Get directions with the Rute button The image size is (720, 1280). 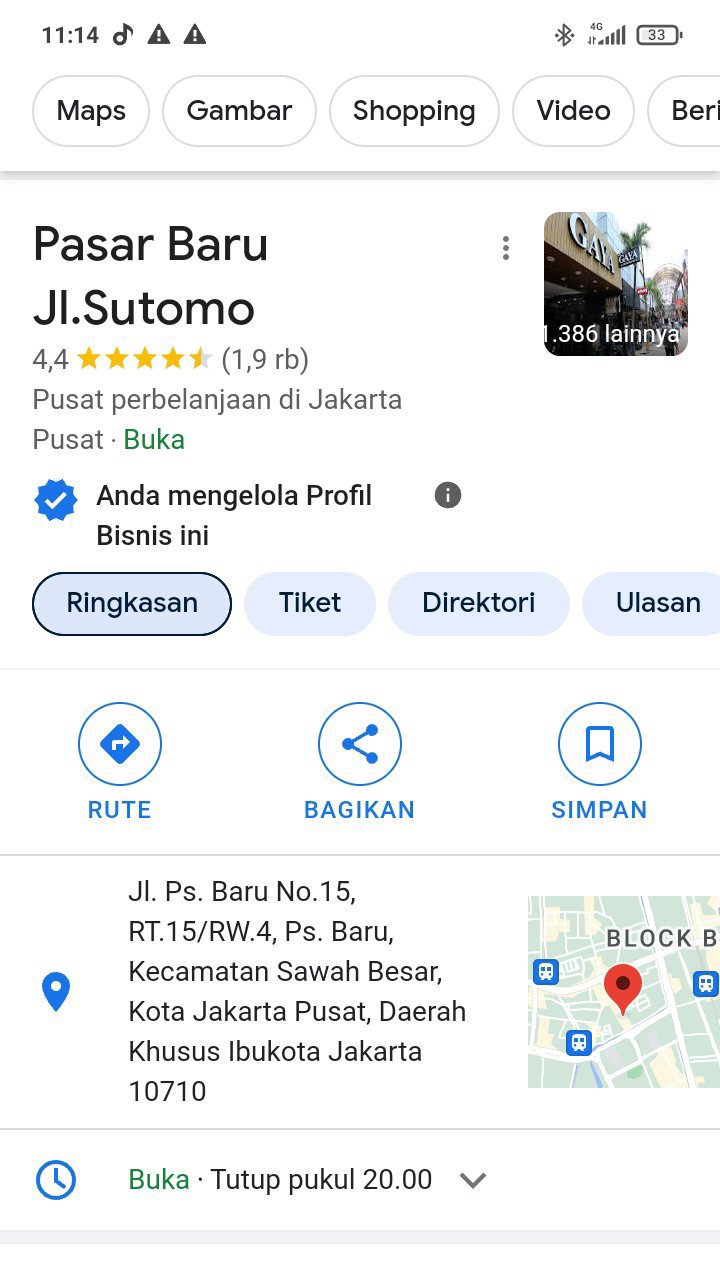point(120,762)
